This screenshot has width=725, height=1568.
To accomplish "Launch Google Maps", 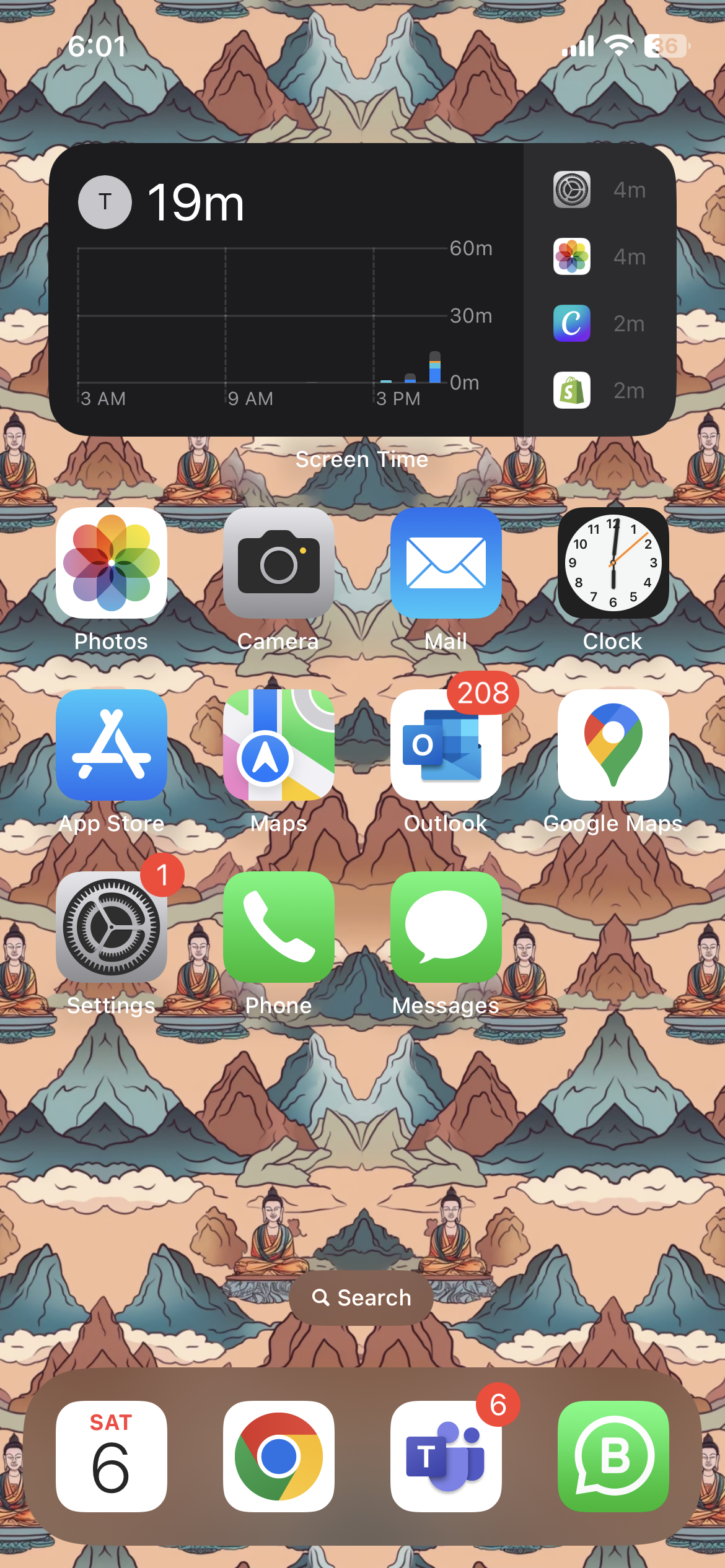I will click(x=613, y=744).
